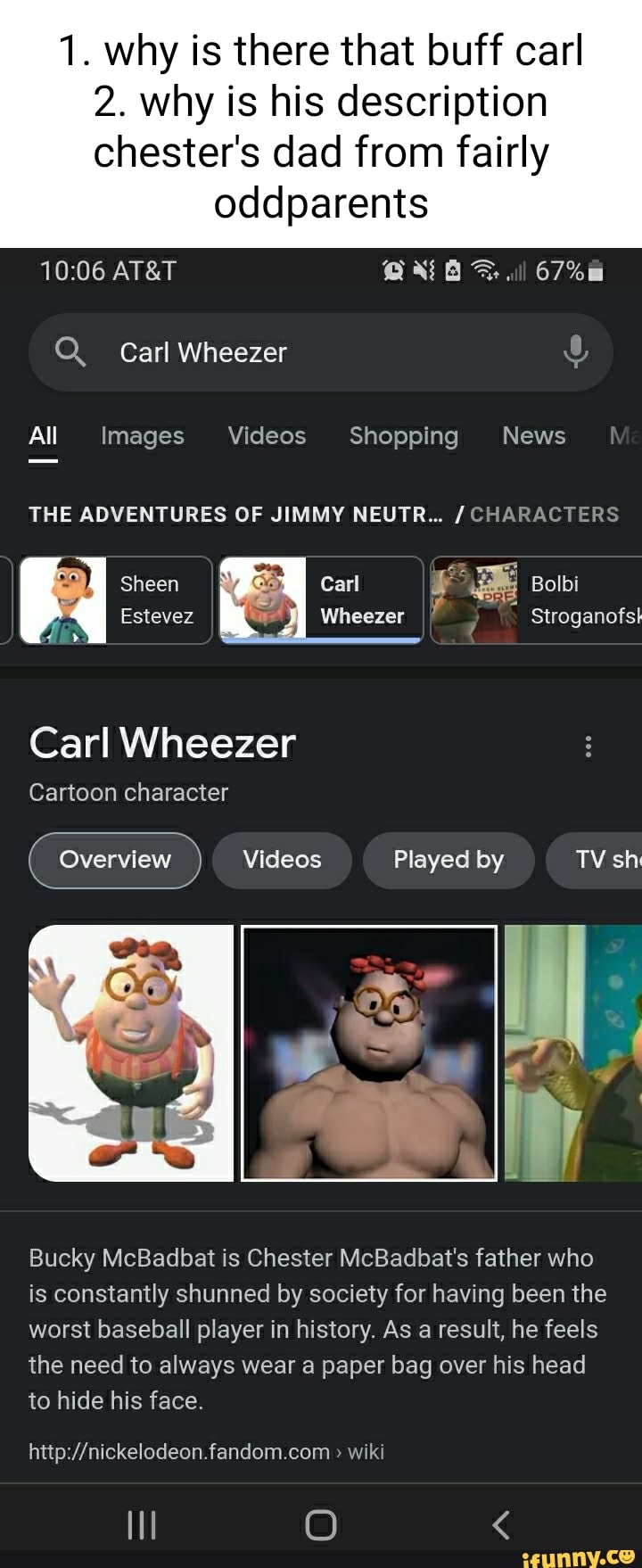This screenshot has height=1568, width=642.
Task: Open the waving Carl Wheezer image
Action: 131,1052
